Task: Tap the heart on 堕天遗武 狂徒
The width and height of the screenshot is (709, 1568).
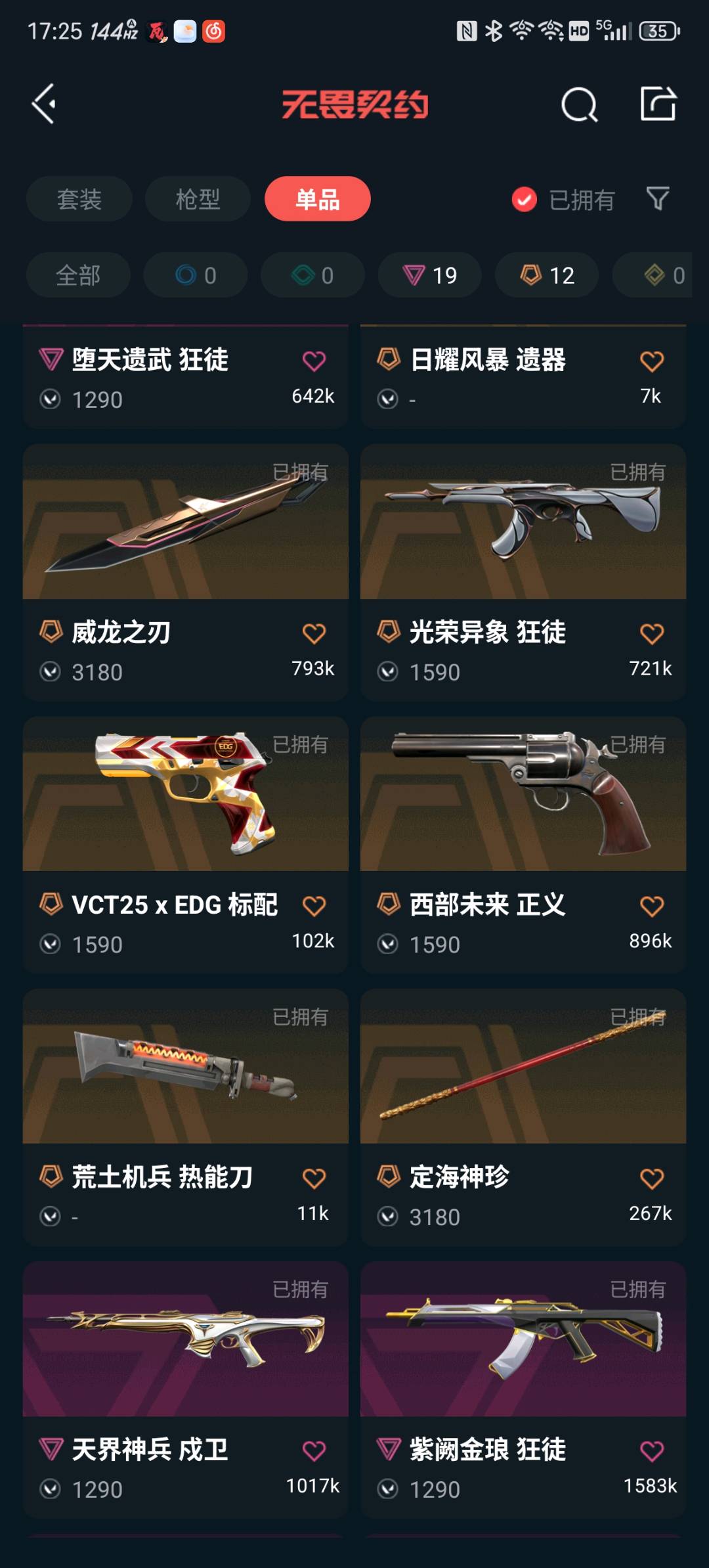Action: [314, 361]
